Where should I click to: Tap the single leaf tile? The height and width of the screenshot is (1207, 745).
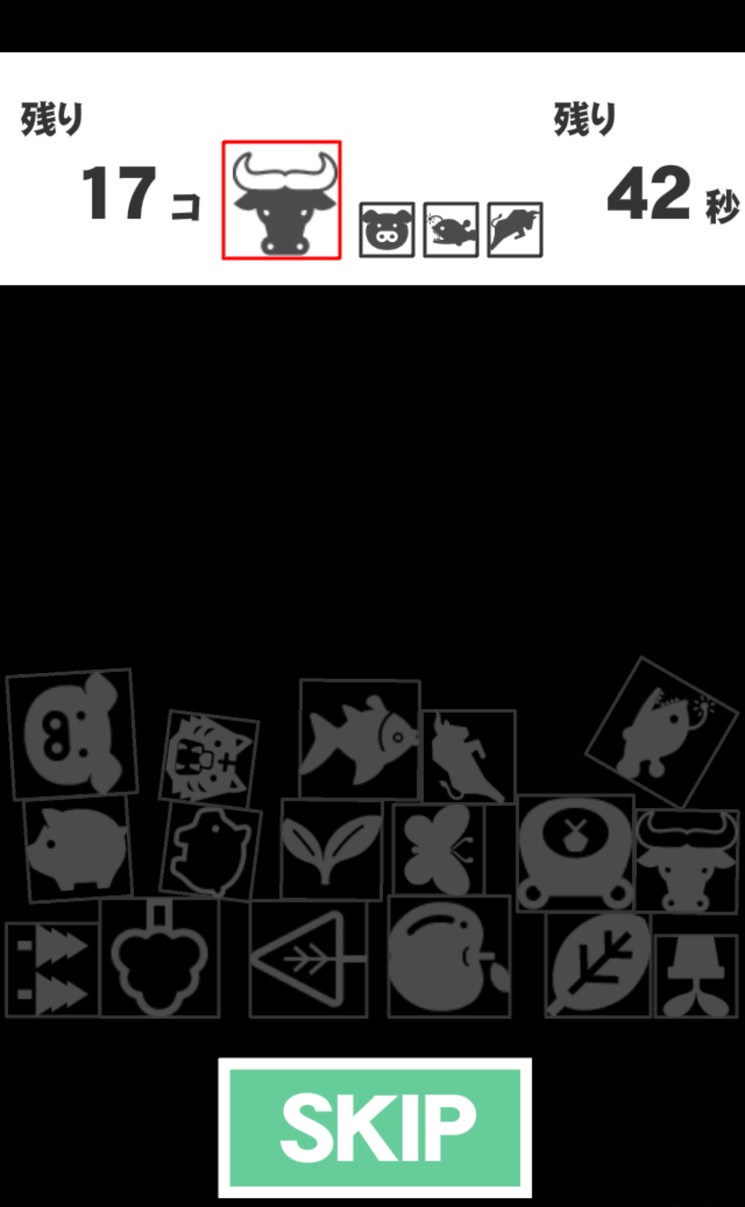(x=596, y=964)
